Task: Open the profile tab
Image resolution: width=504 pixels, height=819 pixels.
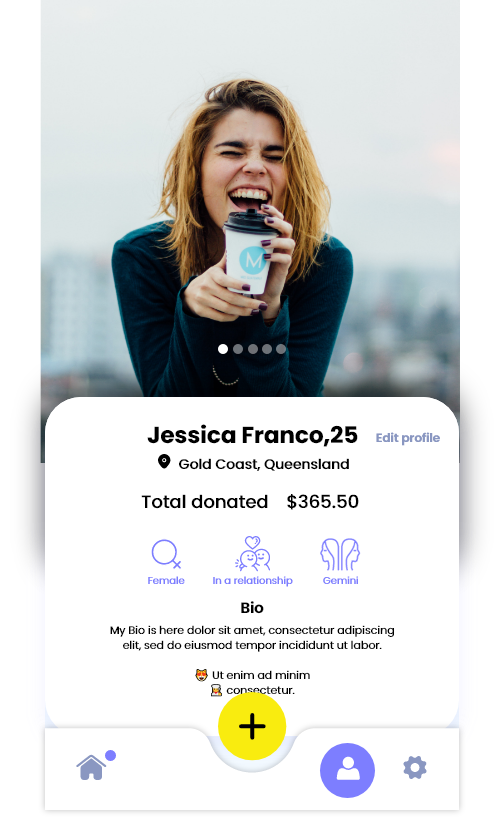Action: click(x=347, y=770)
